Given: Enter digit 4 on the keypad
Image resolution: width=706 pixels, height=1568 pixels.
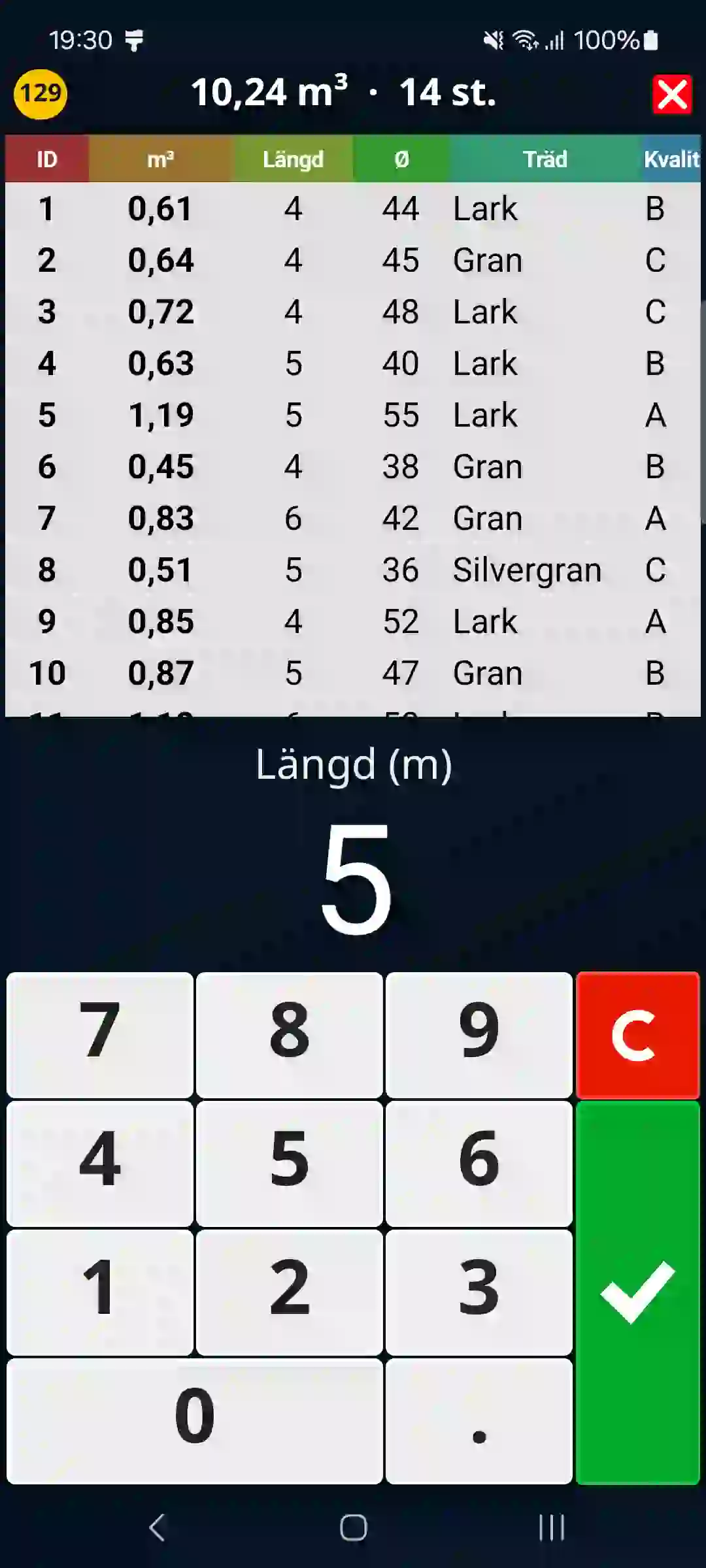Looking at the screenshot, I should click(x=100, y=1164).
